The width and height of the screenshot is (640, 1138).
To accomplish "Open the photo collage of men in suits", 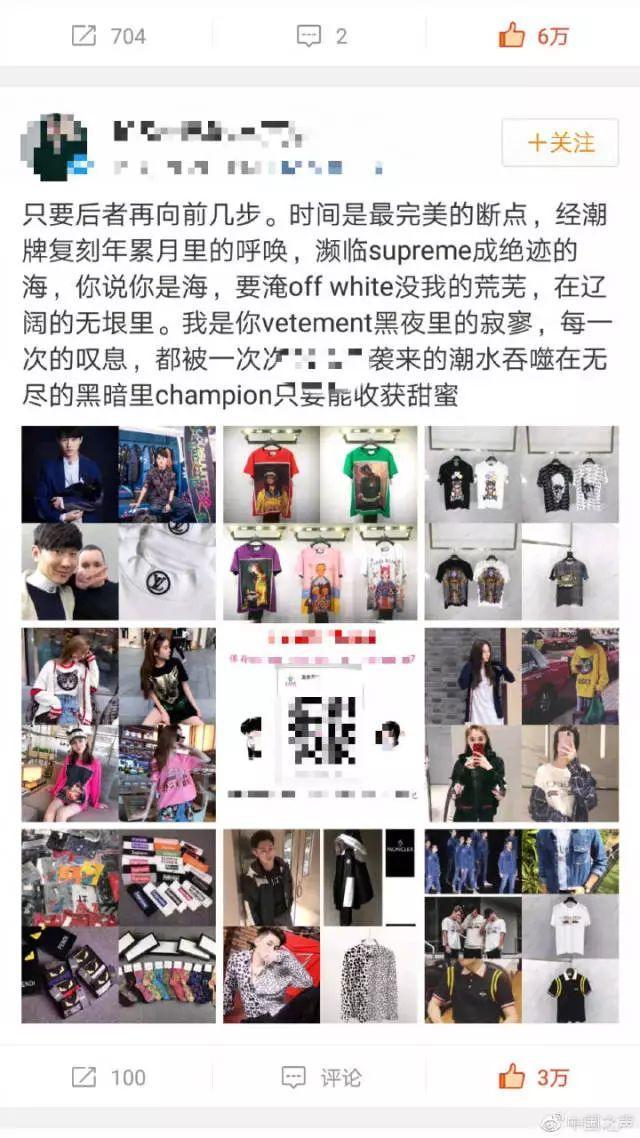I will [118, 523].
